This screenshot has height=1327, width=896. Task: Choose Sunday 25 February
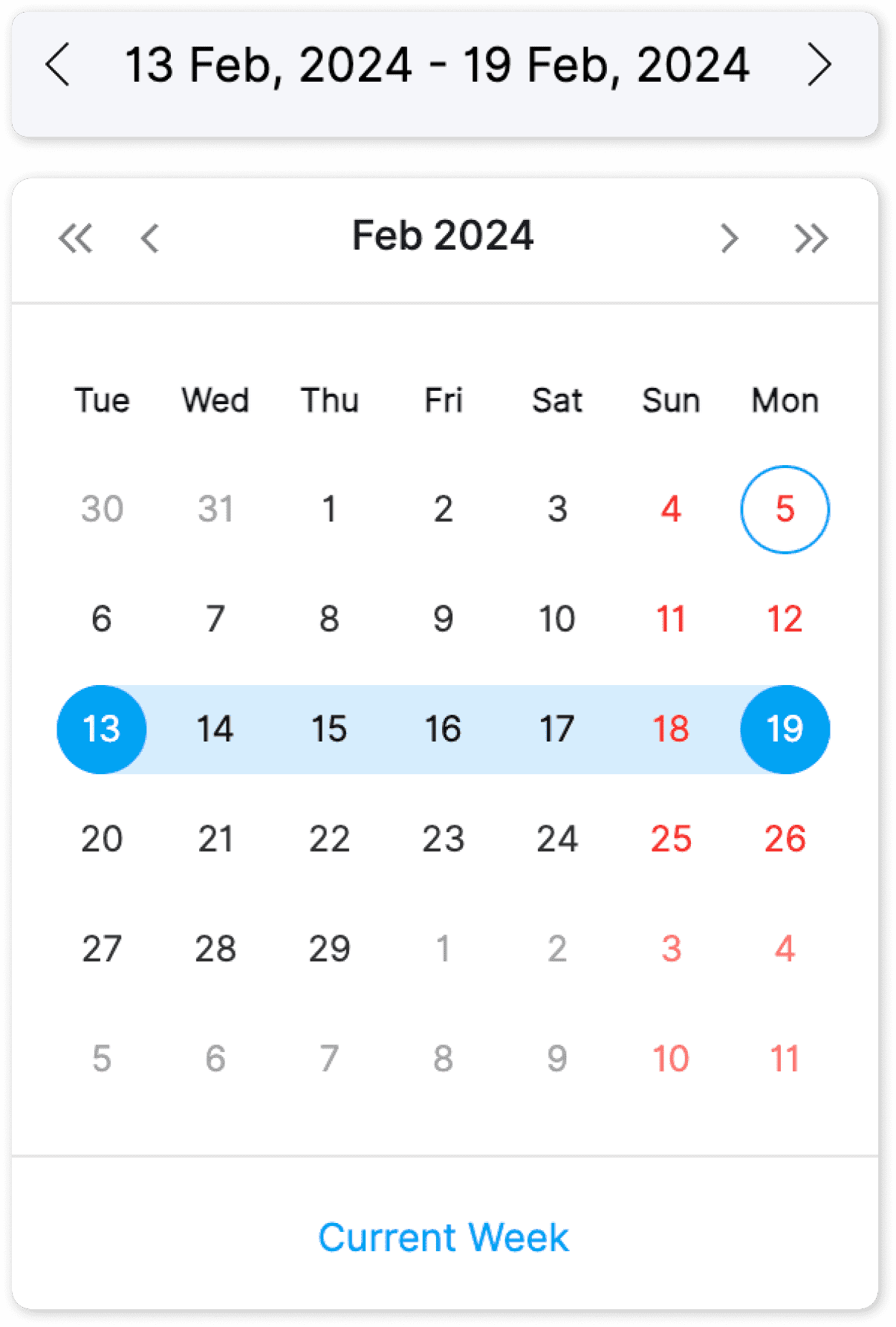click(671, 839)
